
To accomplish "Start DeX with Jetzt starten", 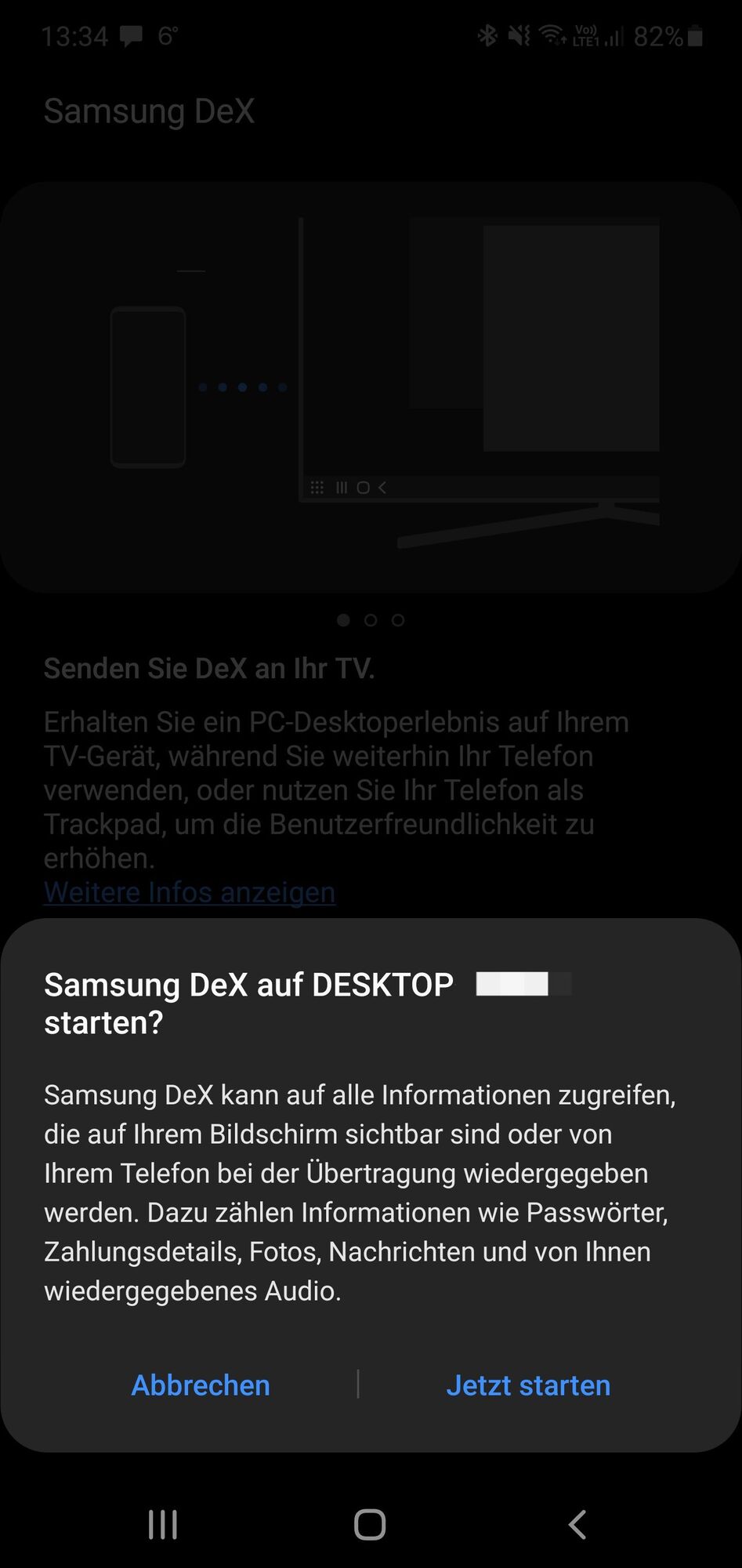I will point(528,1385).
